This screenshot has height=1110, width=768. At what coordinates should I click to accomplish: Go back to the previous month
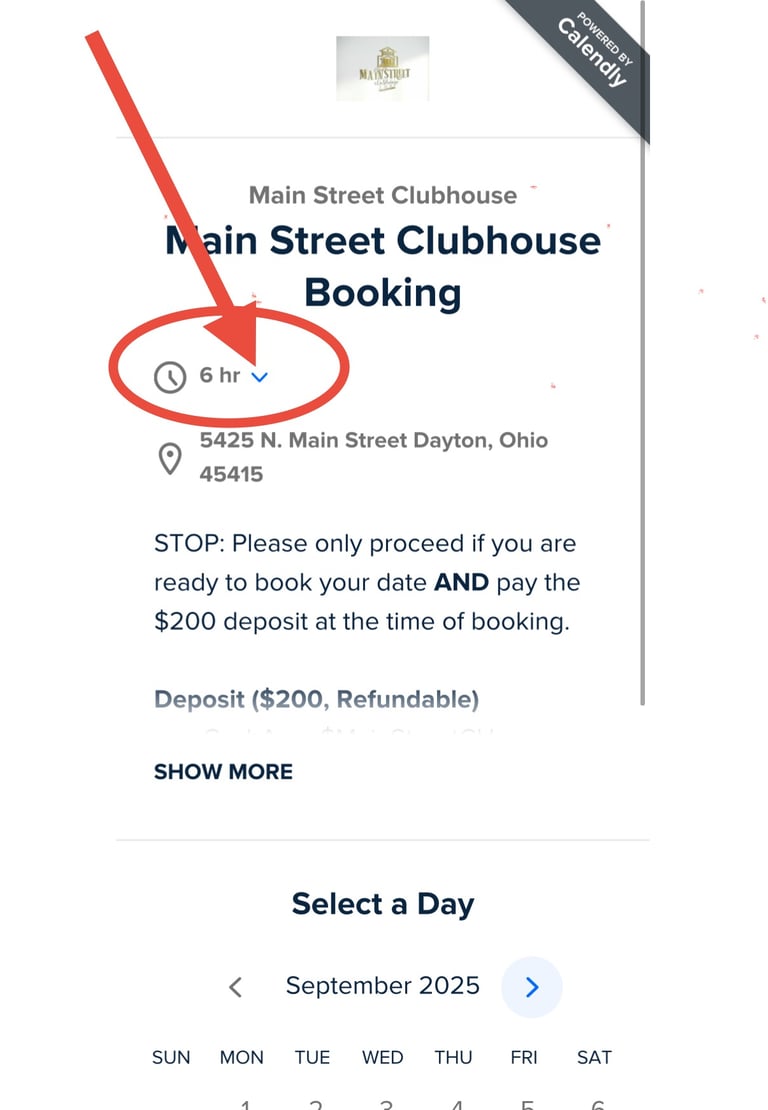tap(236, 987)
